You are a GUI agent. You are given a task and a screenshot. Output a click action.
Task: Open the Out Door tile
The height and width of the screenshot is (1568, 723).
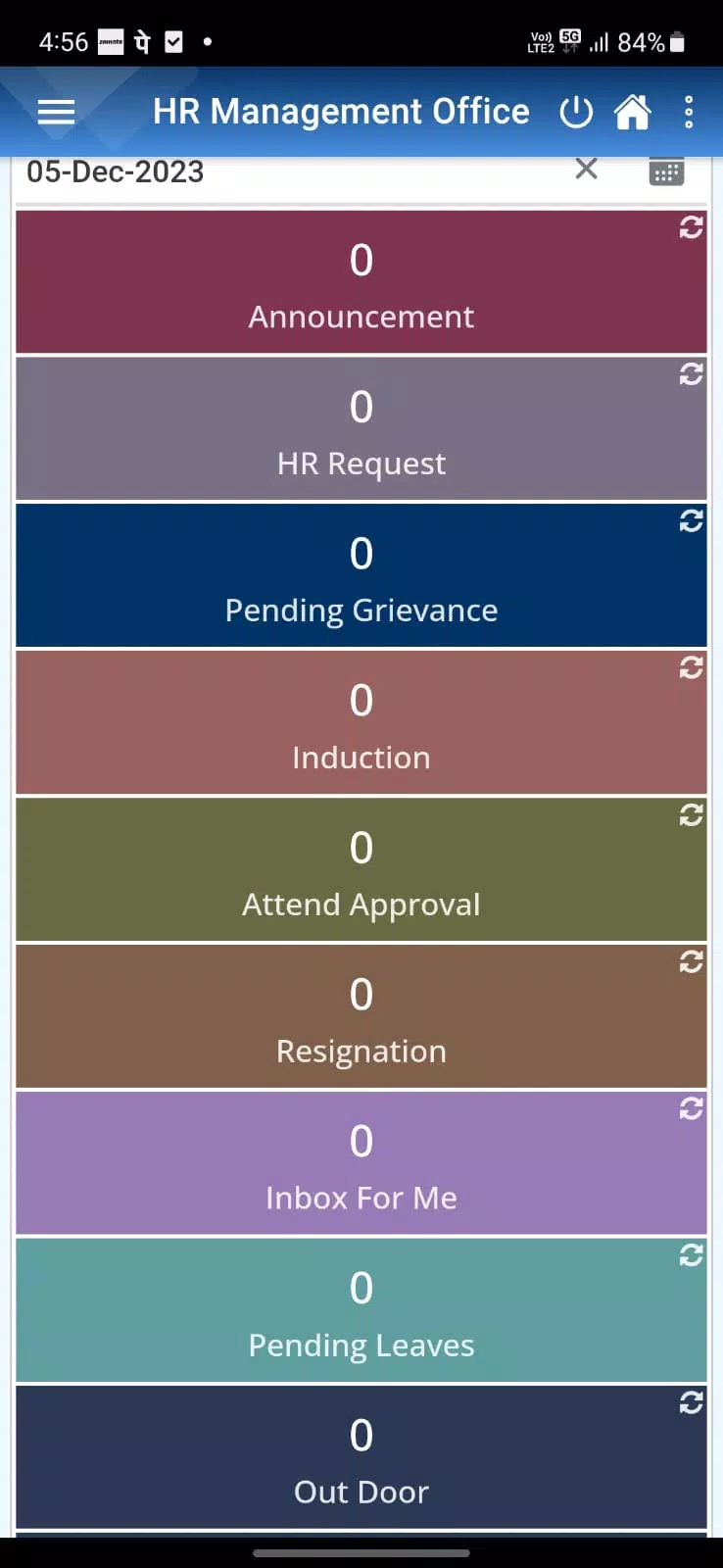click(x=361, y=1458)
